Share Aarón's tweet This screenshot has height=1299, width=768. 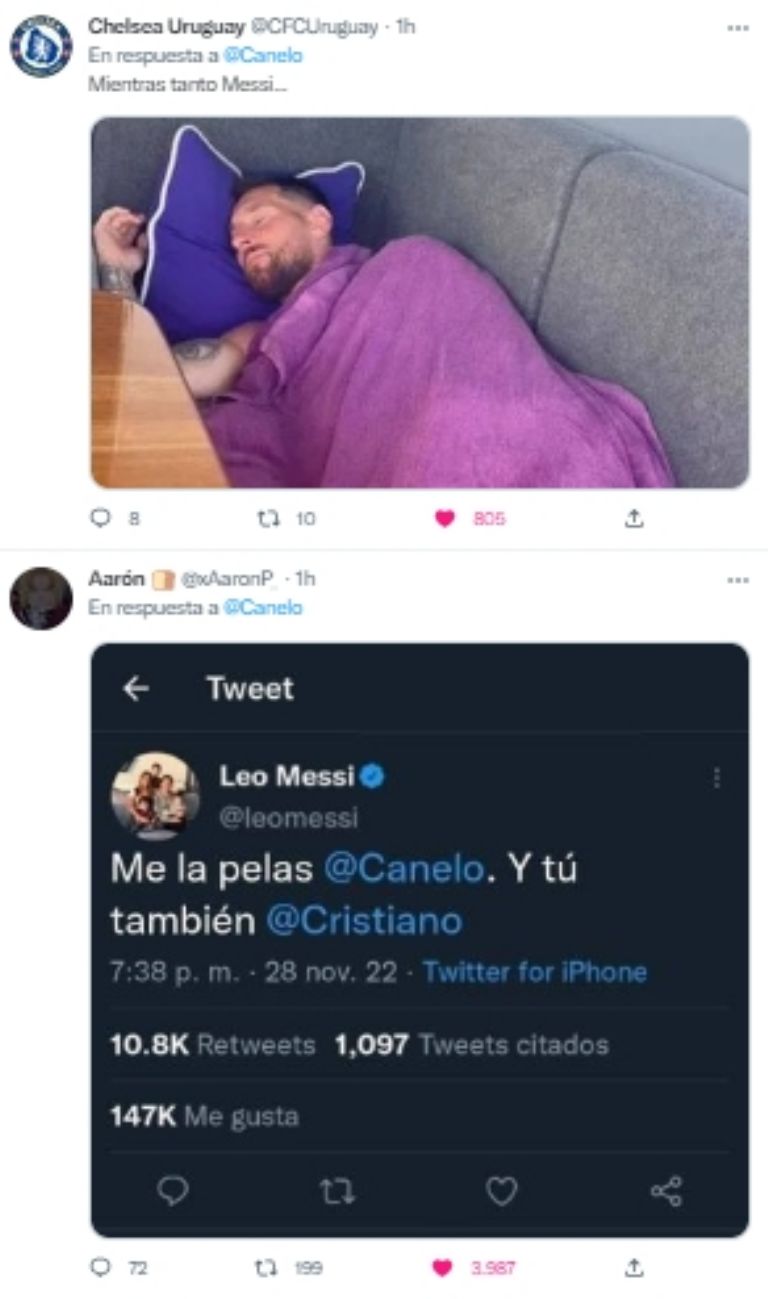click(634, 1267)
